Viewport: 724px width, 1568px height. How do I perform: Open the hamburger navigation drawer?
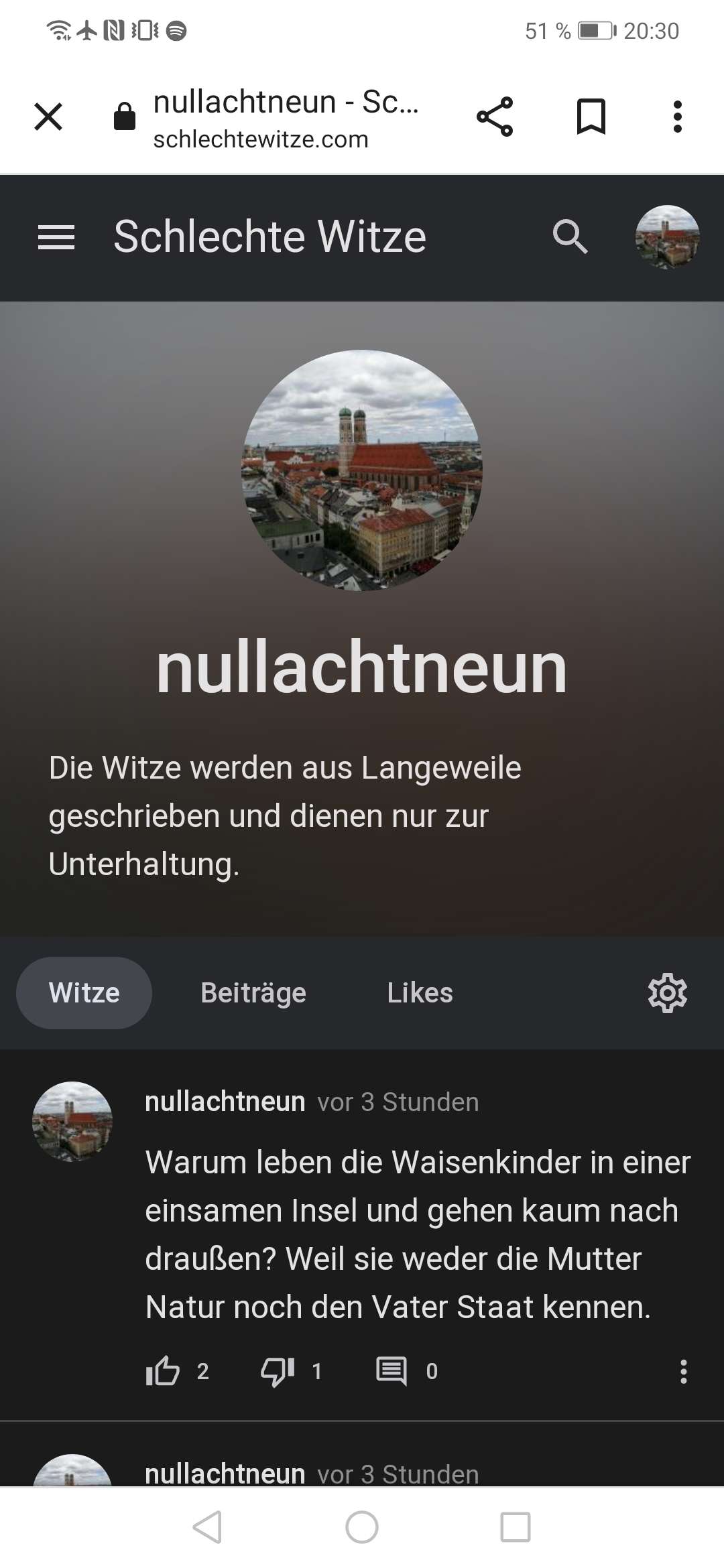point(56,237)
